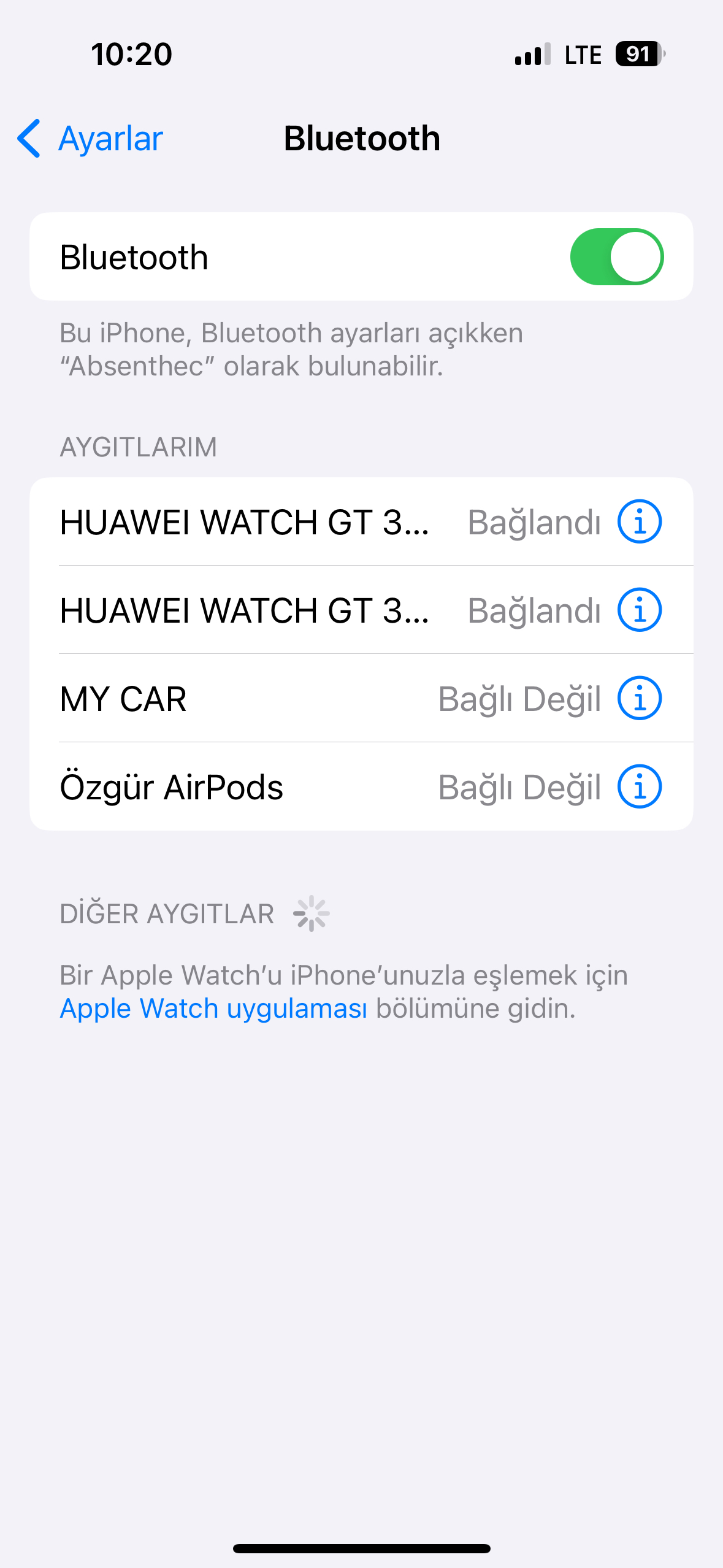Connect to Özgür AirPods
723x1568 pixels.
(245, 787)
